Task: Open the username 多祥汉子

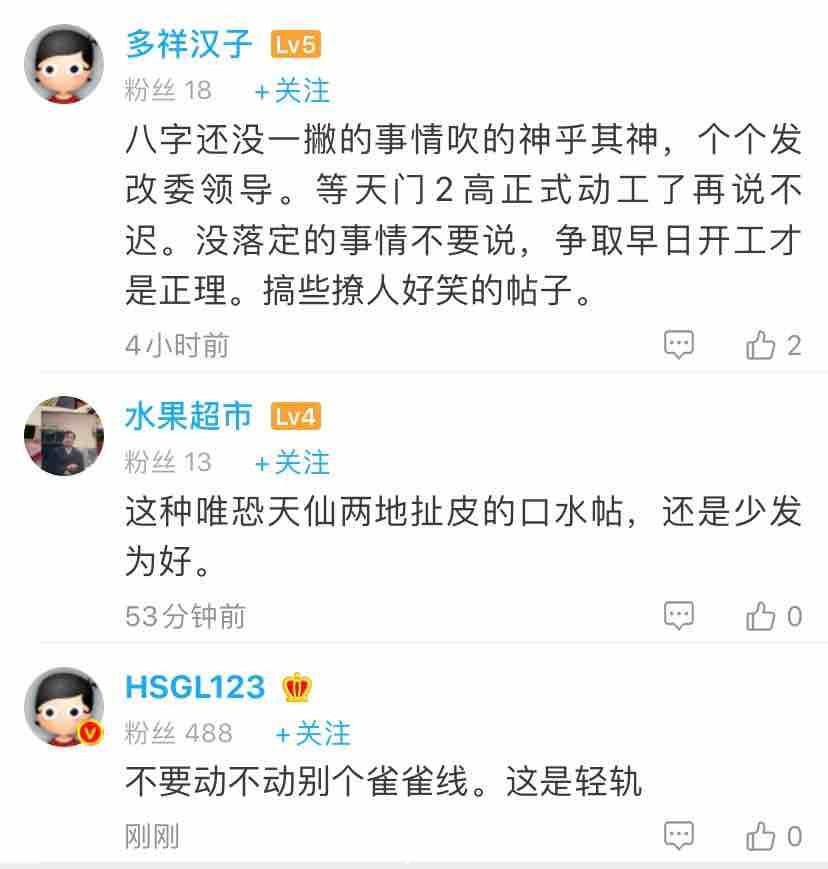Action: click(190, 44)
